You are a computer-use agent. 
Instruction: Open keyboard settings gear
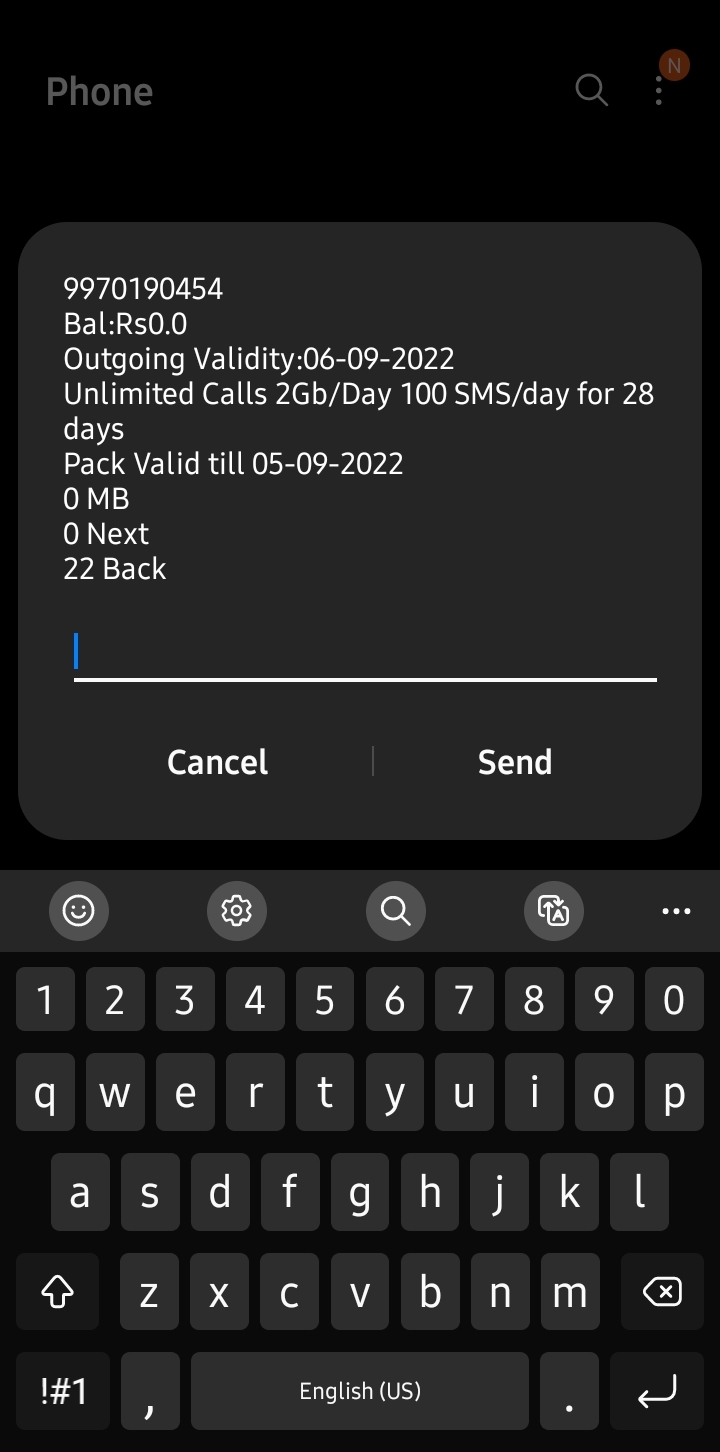pyautogui.click(x=237, y=910)
